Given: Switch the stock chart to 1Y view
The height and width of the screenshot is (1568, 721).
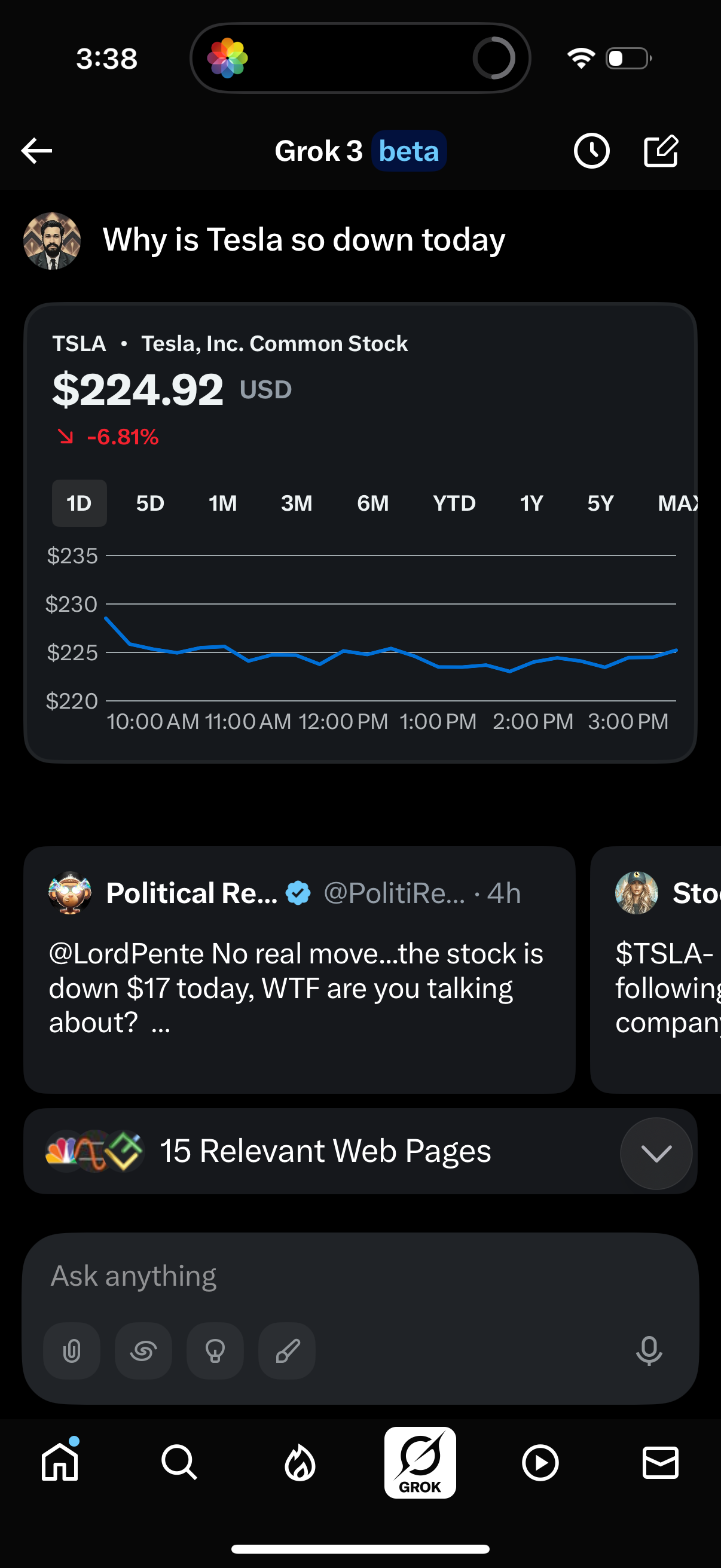Looking at the screenshot, I should click(x=530, y=503).
